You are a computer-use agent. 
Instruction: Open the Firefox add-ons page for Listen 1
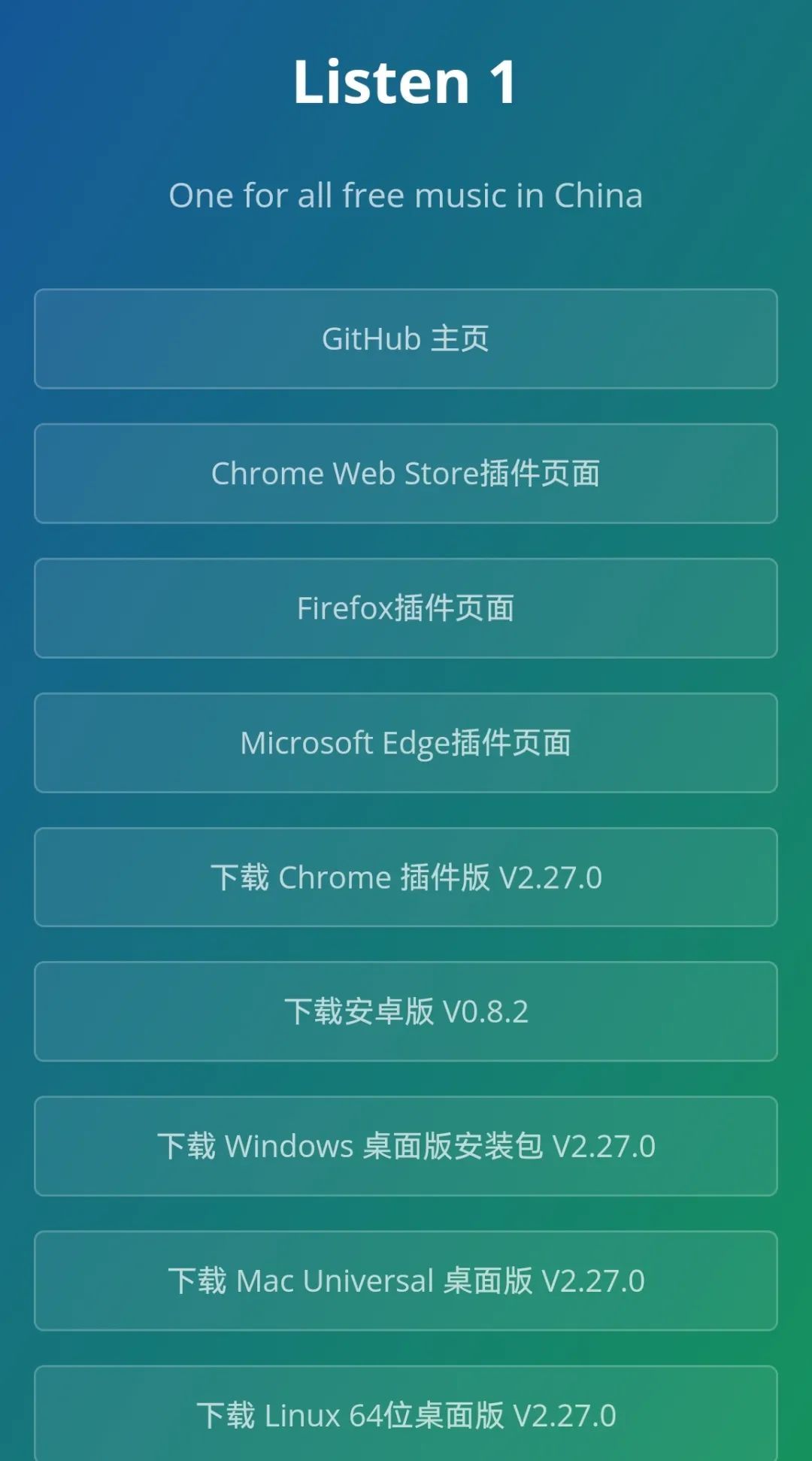pyautogui.click(x=406, y=608)
